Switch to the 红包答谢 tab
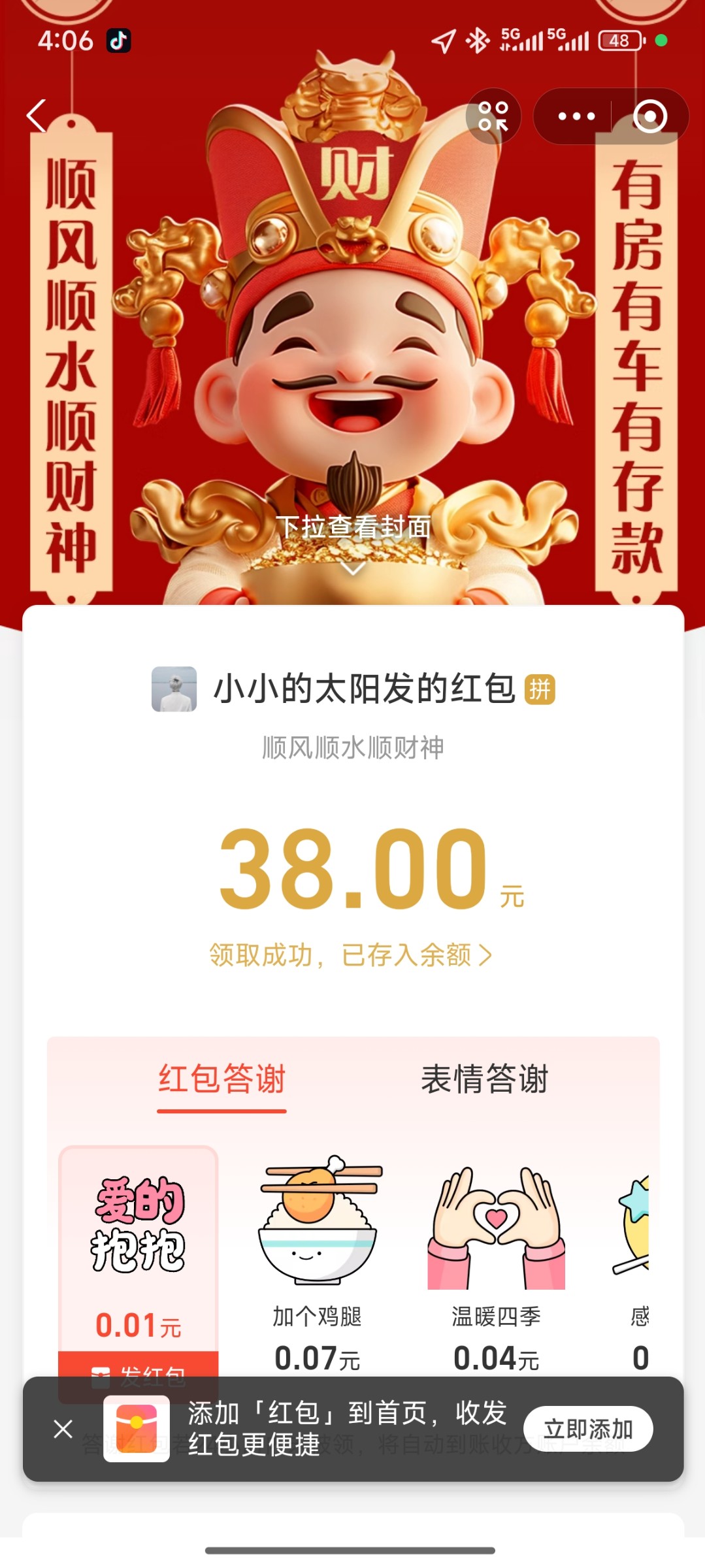Viewport: 705px width, 1568px height. (221, 1079)
